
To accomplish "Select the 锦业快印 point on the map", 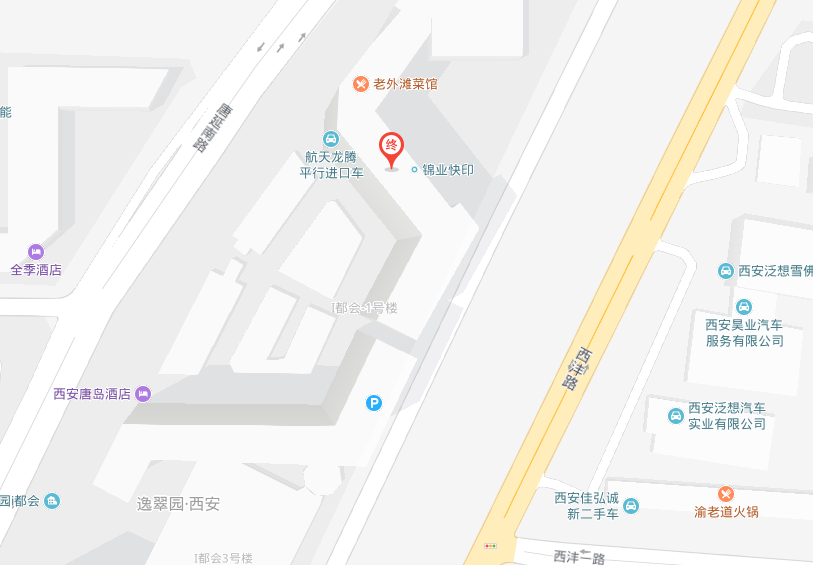I will (x=414, y=170).
